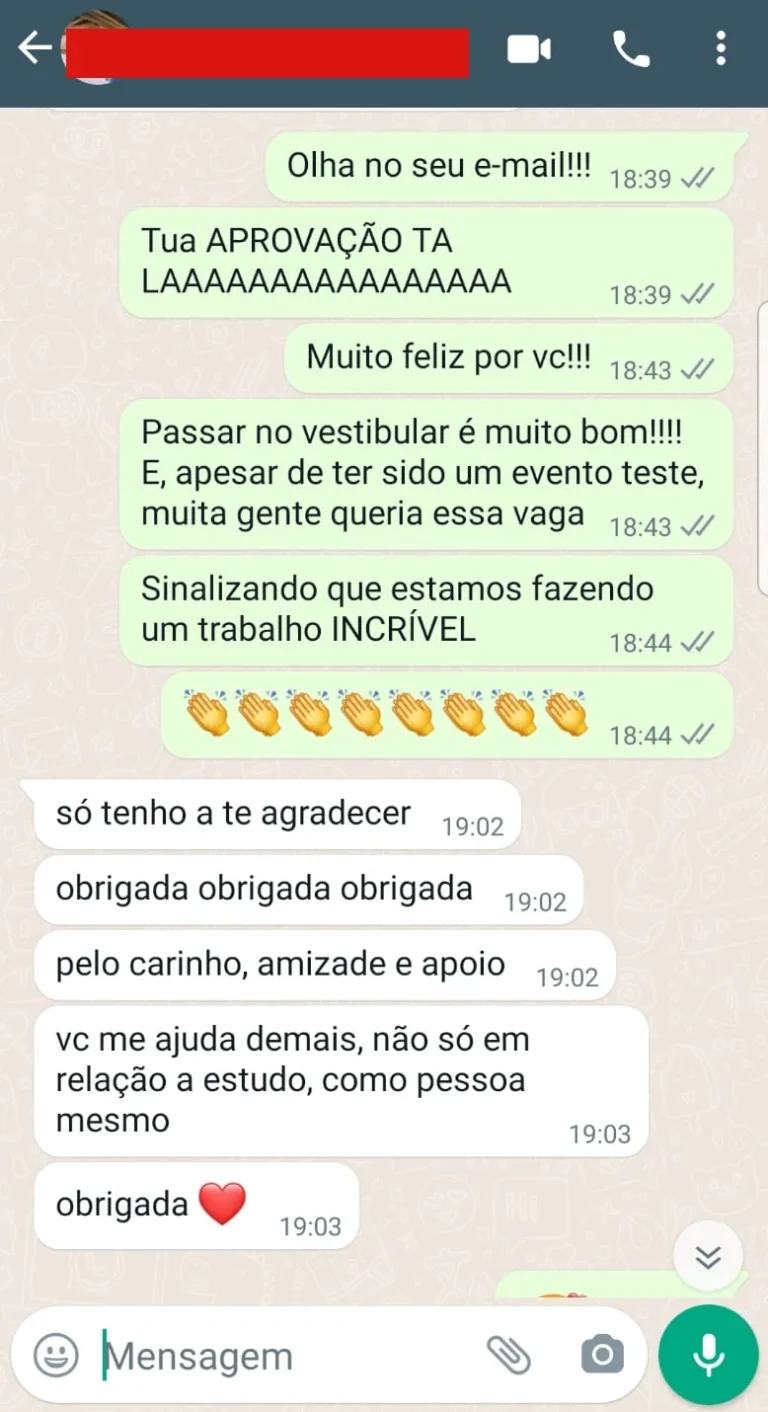Start a video call
The width and height of the screenshot is (768, 1412).
coord(530,48)
